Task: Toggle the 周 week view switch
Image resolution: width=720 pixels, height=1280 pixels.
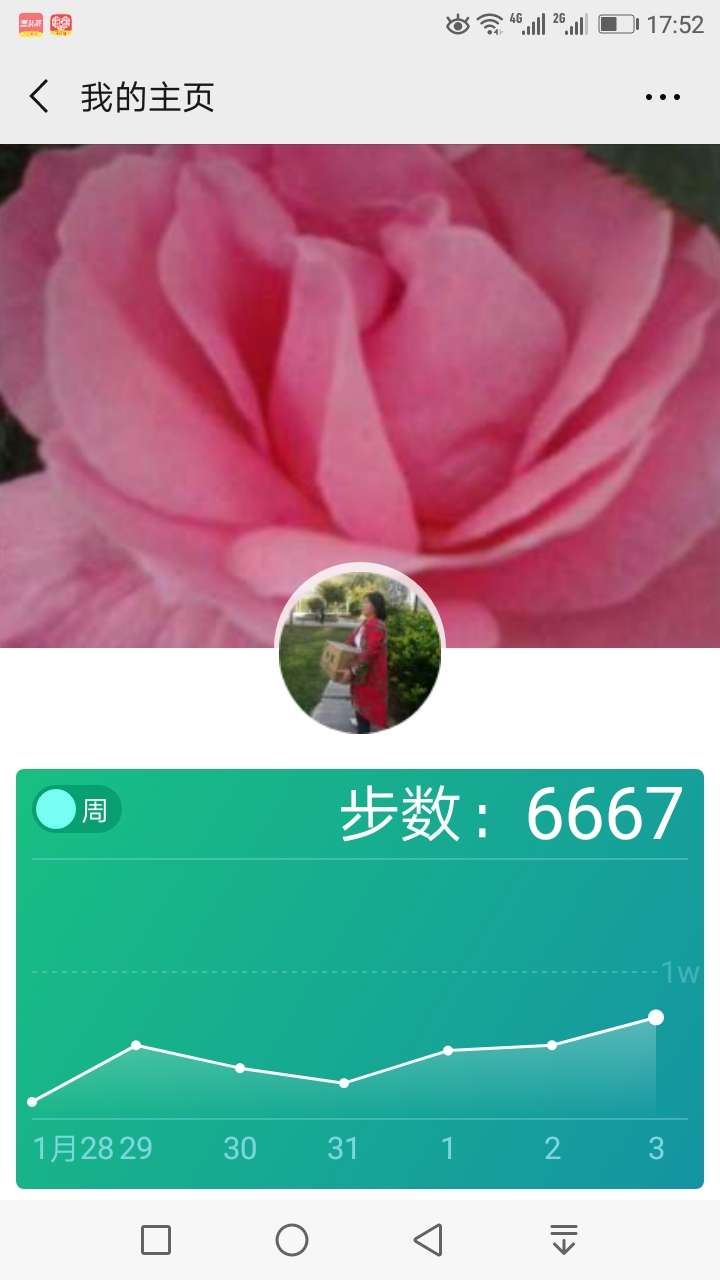Action: (x=77, y=809)
